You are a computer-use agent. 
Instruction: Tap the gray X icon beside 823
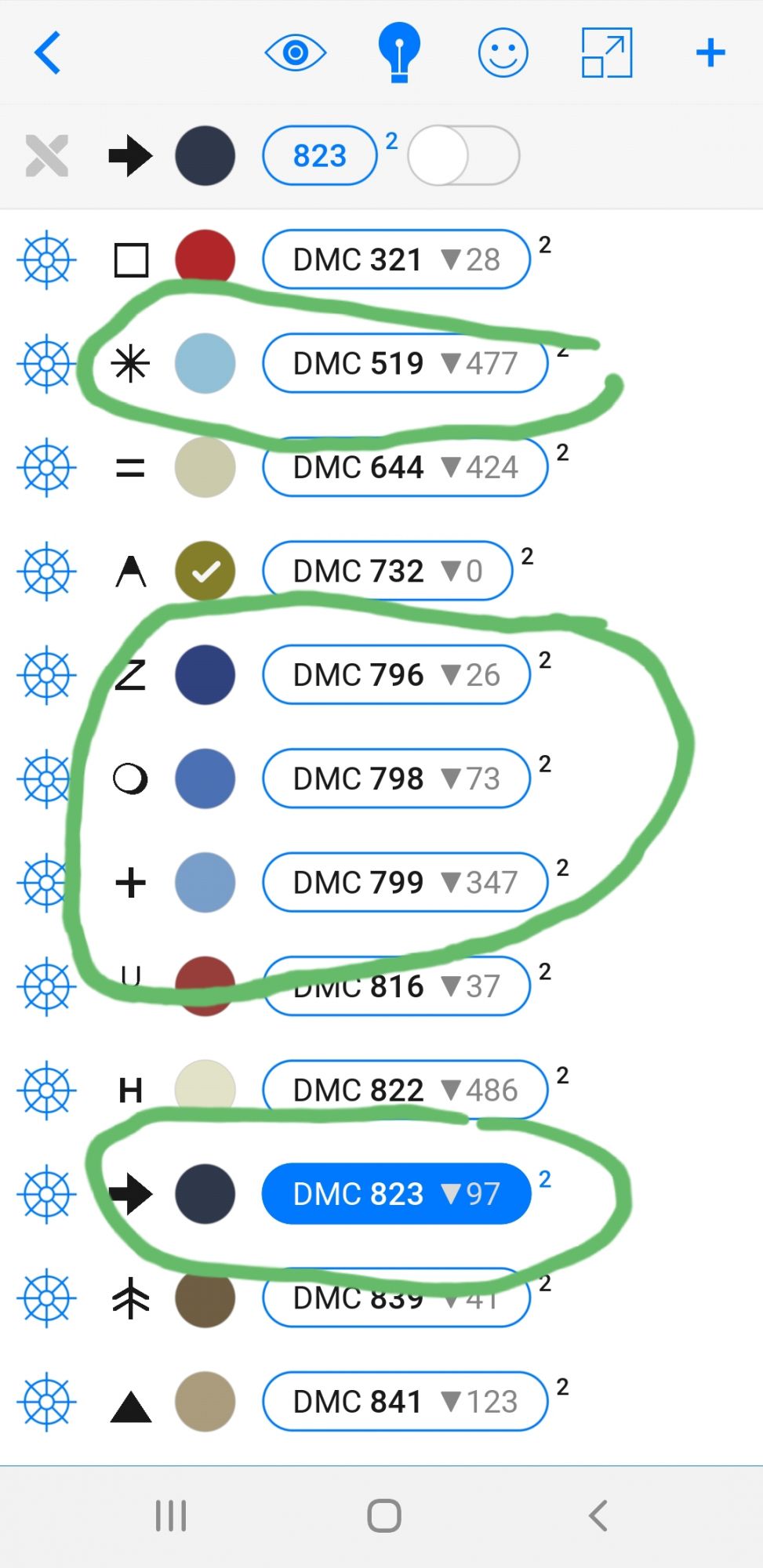tap(47, 155)
